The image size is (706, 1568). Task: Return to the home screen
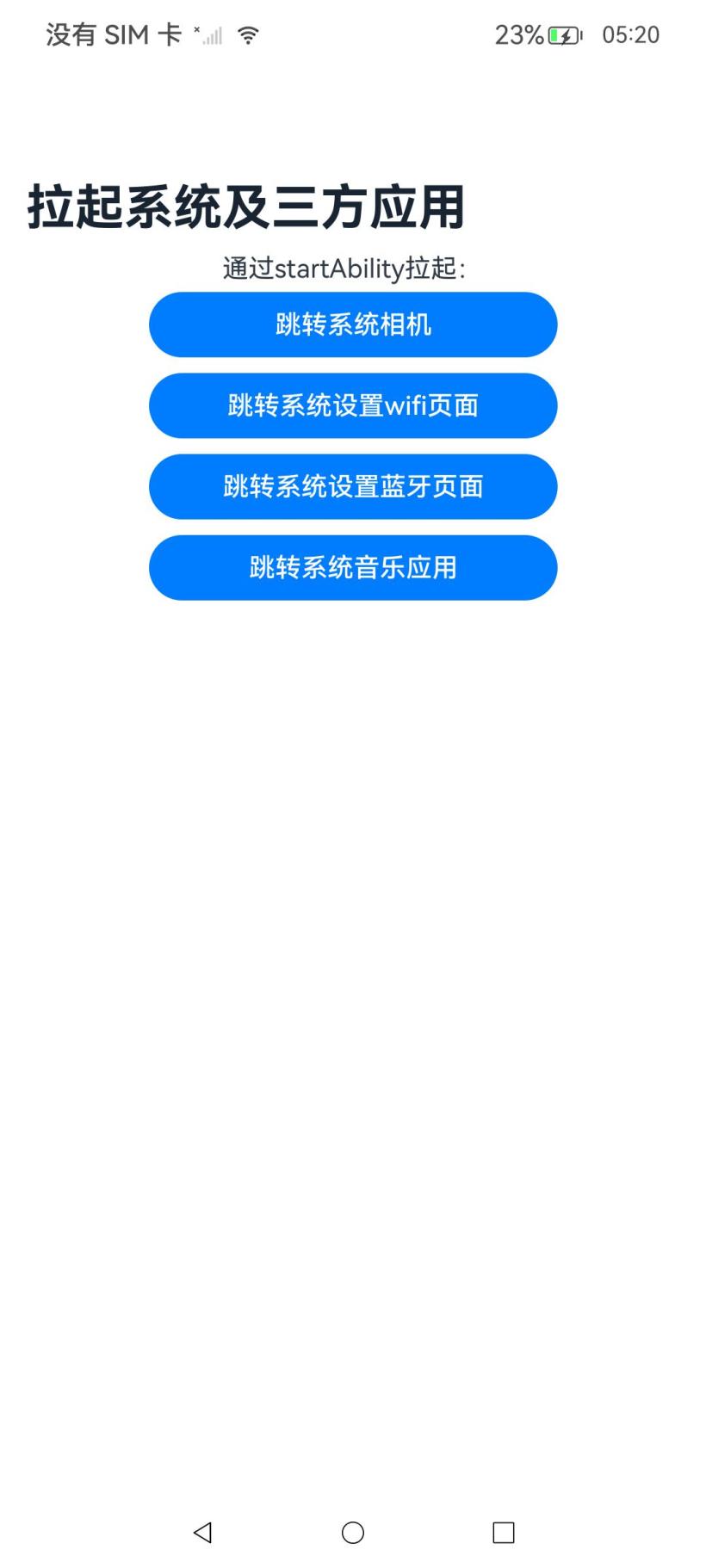click(353, 1532)
